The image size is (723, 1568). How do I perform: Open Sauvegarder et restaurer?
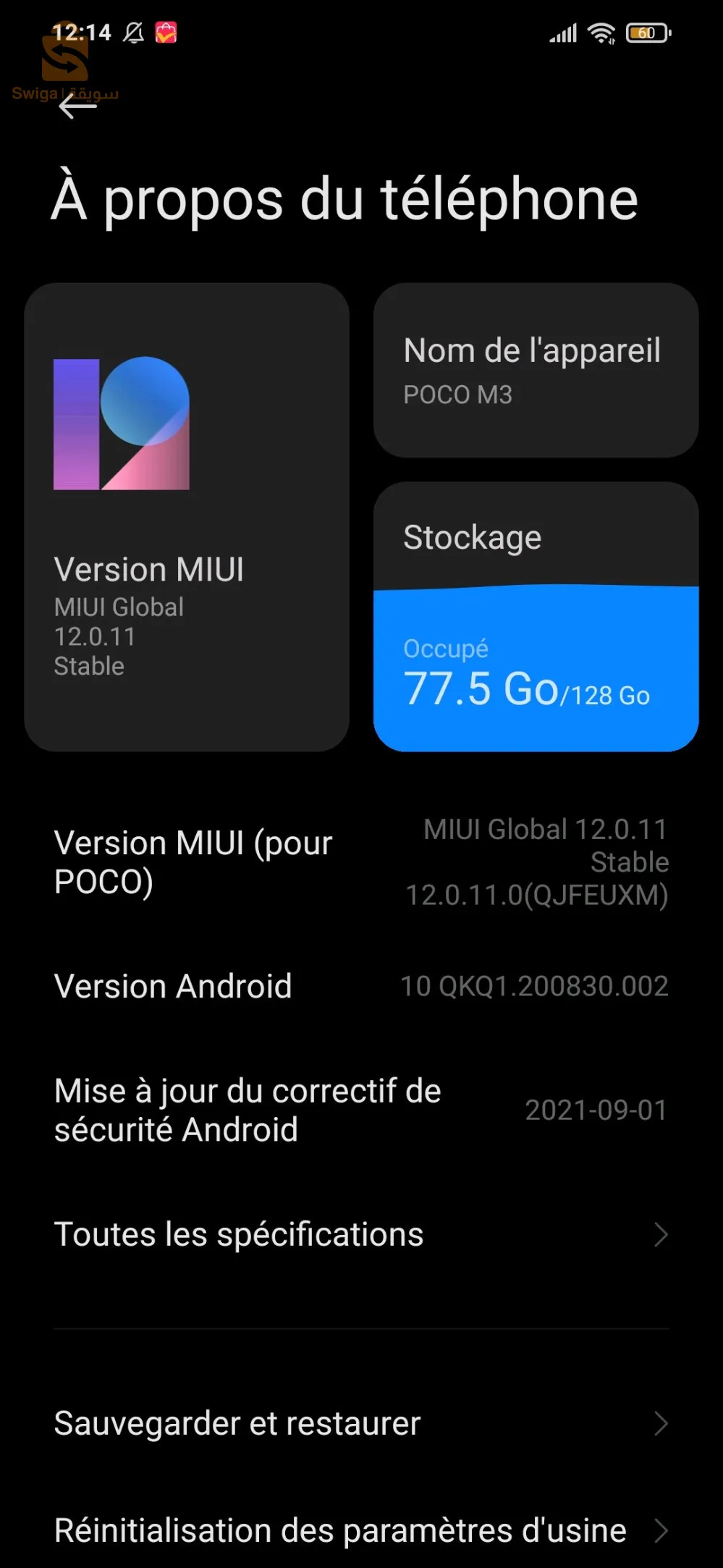360,1423
